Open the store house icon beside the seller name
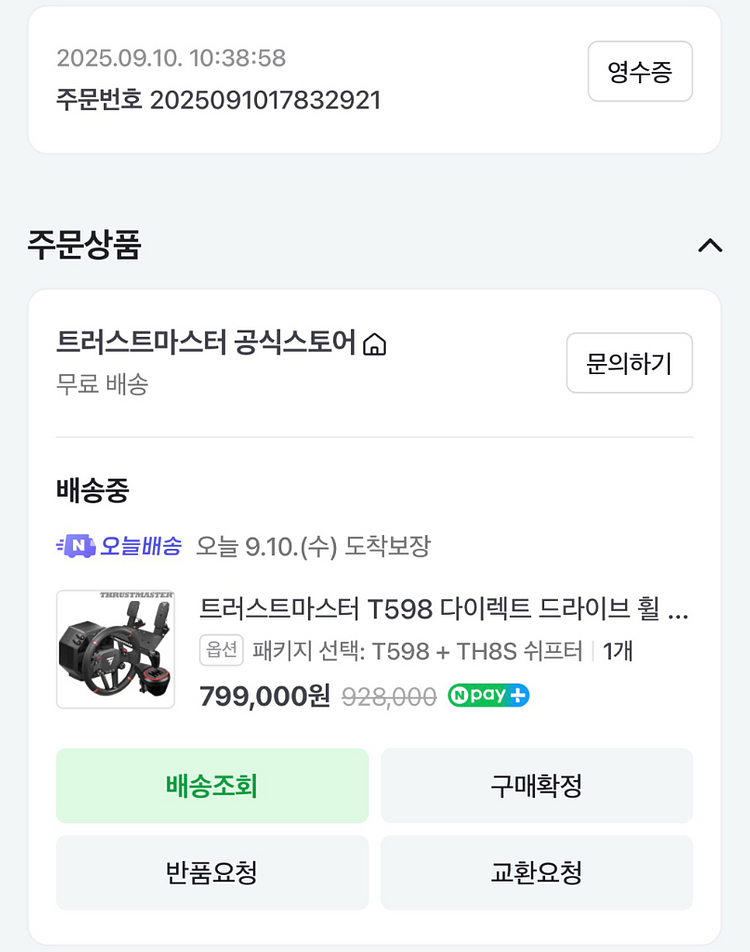750x952 pixels. (375, 342)
